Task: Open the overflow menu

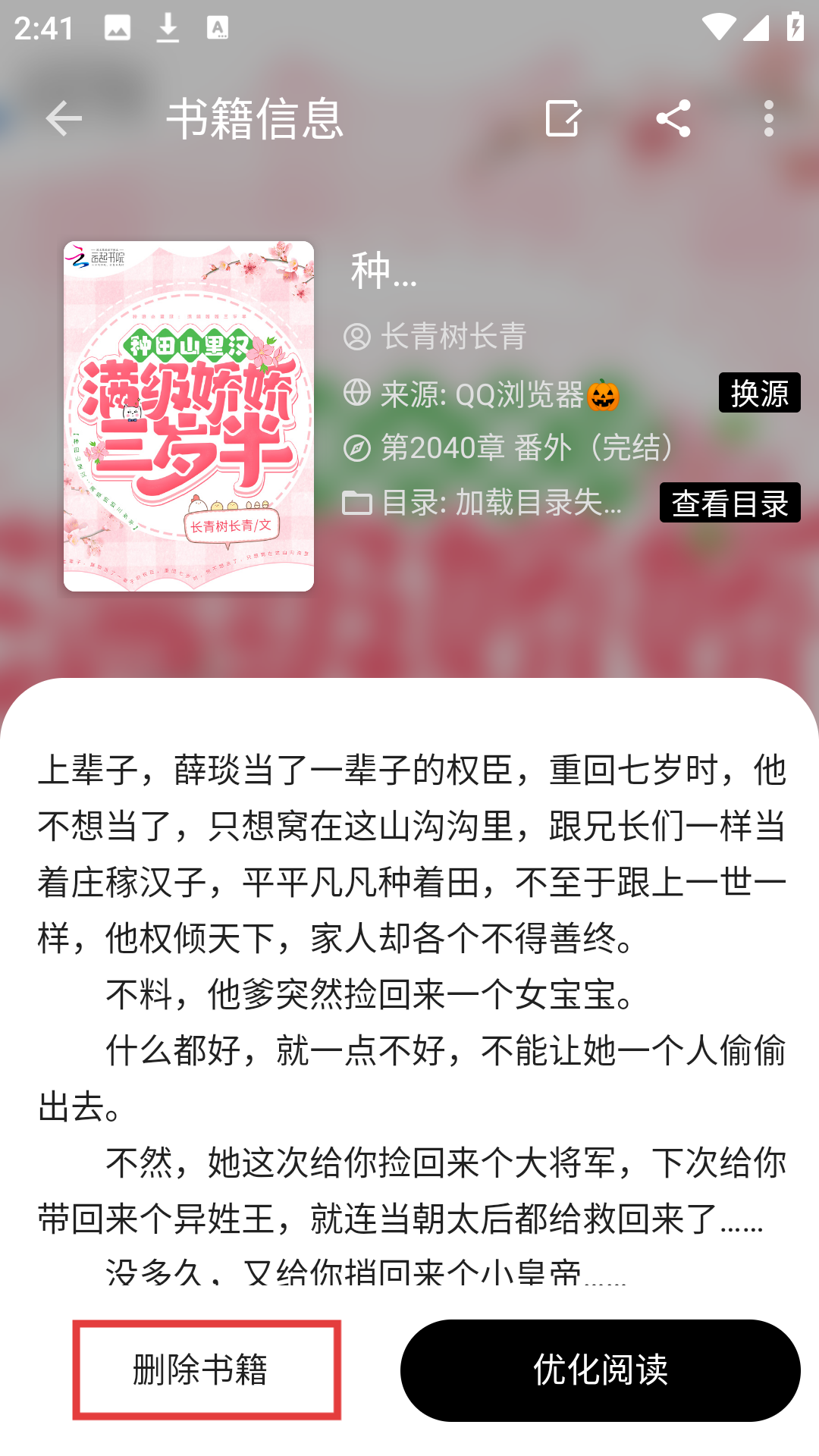Action: [768, 118]
